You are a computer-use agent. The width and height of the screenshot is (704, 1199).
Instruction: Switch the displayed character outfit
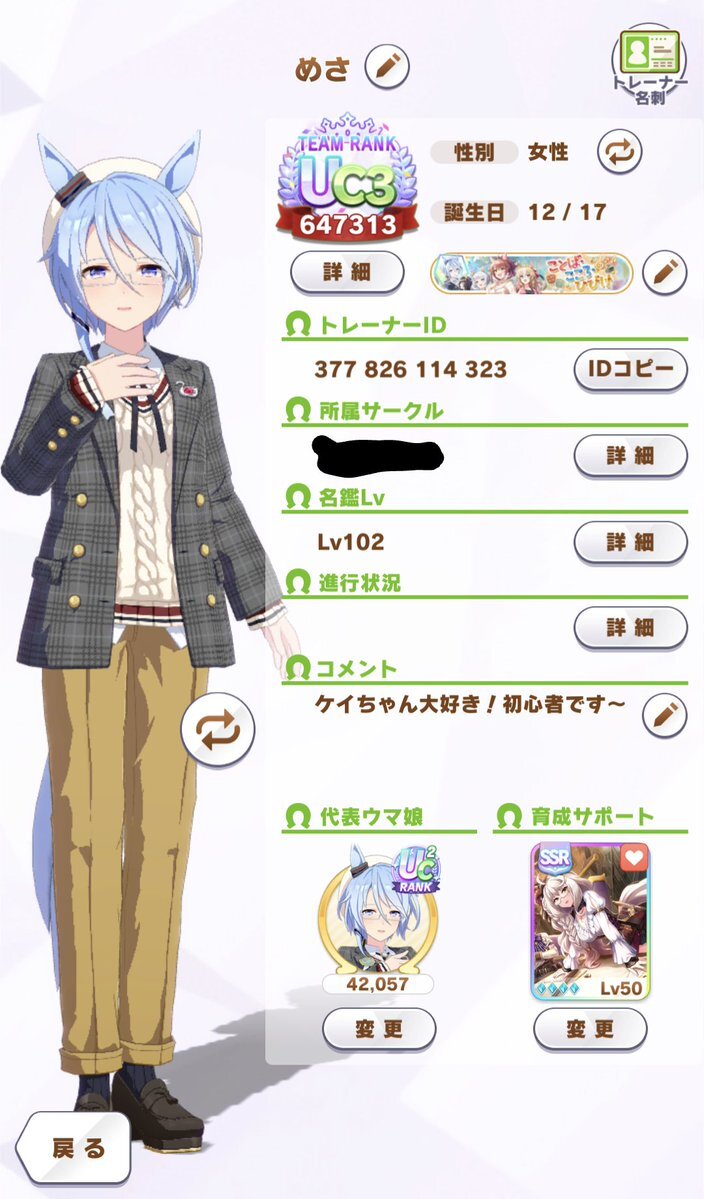point(218,732)
